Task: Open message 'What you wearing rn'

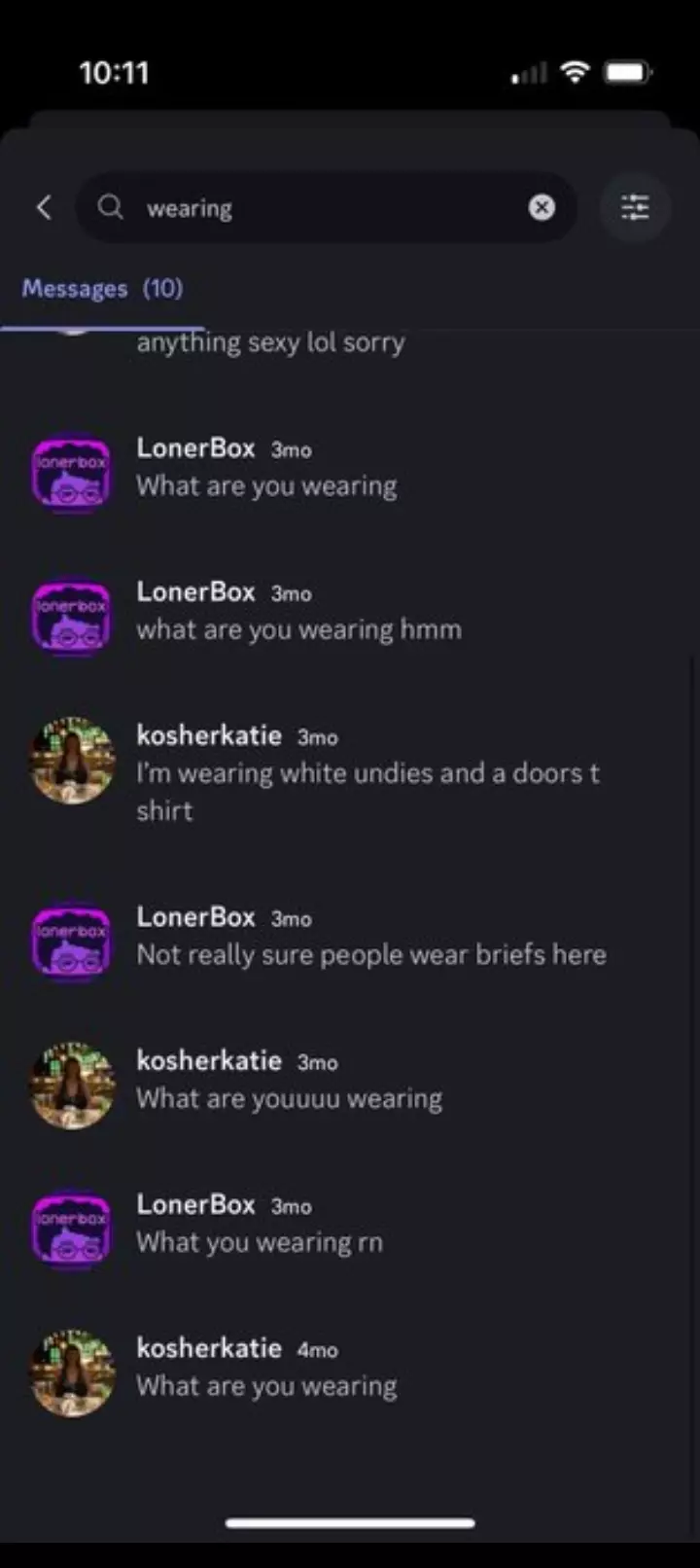Action: coord(350,1225)
